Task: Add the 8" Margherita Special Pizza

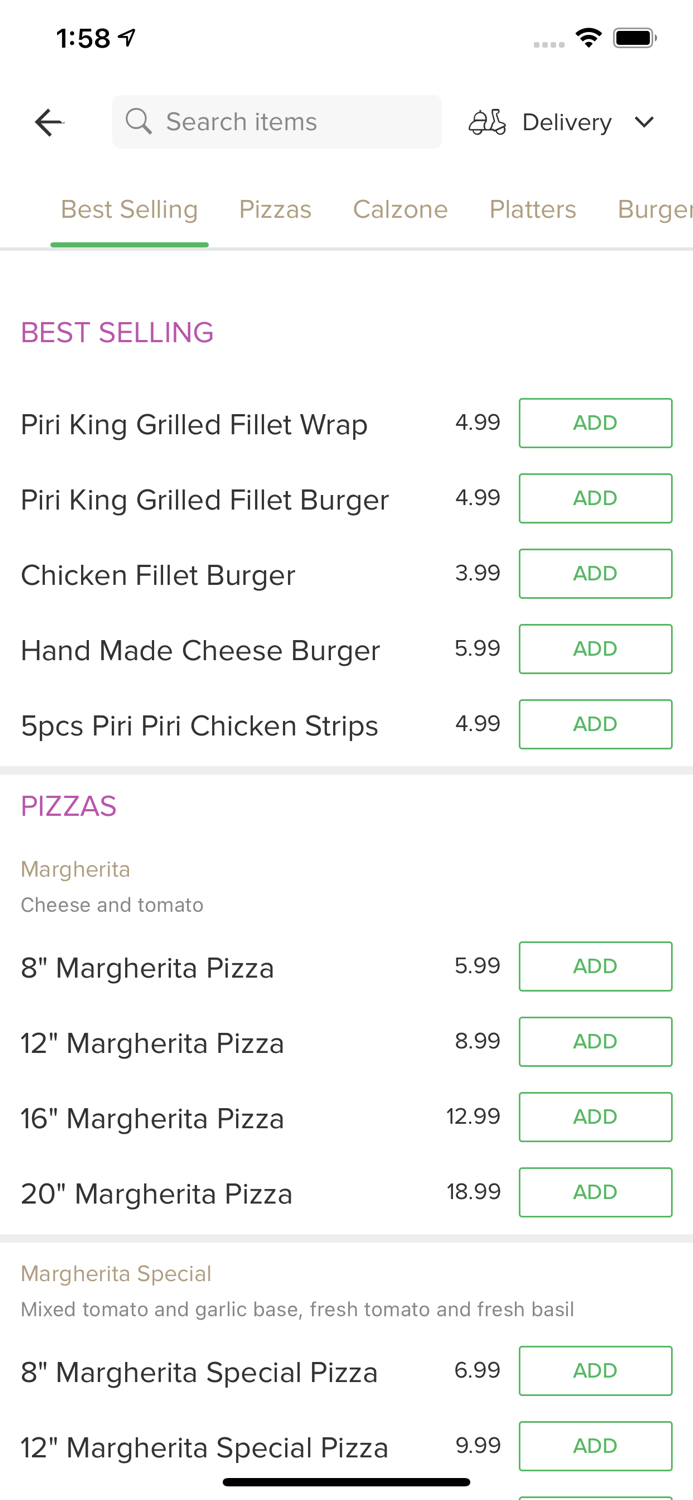Action: [595, 1371]
